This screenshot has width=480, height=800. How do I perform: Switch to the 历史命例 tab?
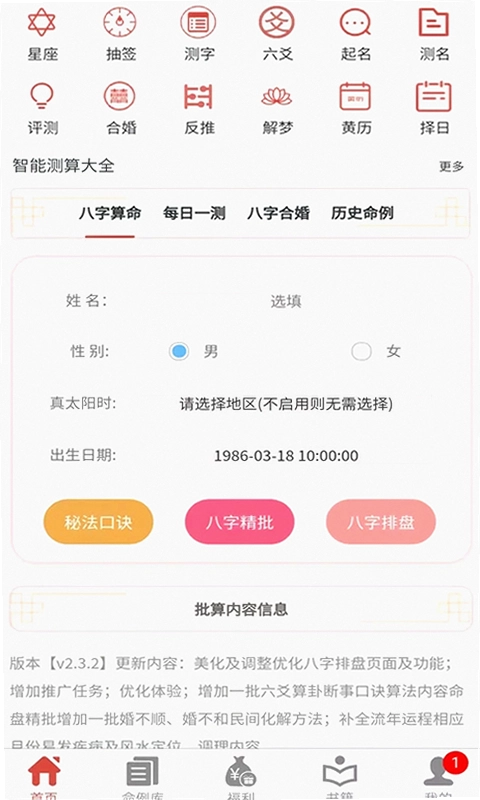click(362, 213)
